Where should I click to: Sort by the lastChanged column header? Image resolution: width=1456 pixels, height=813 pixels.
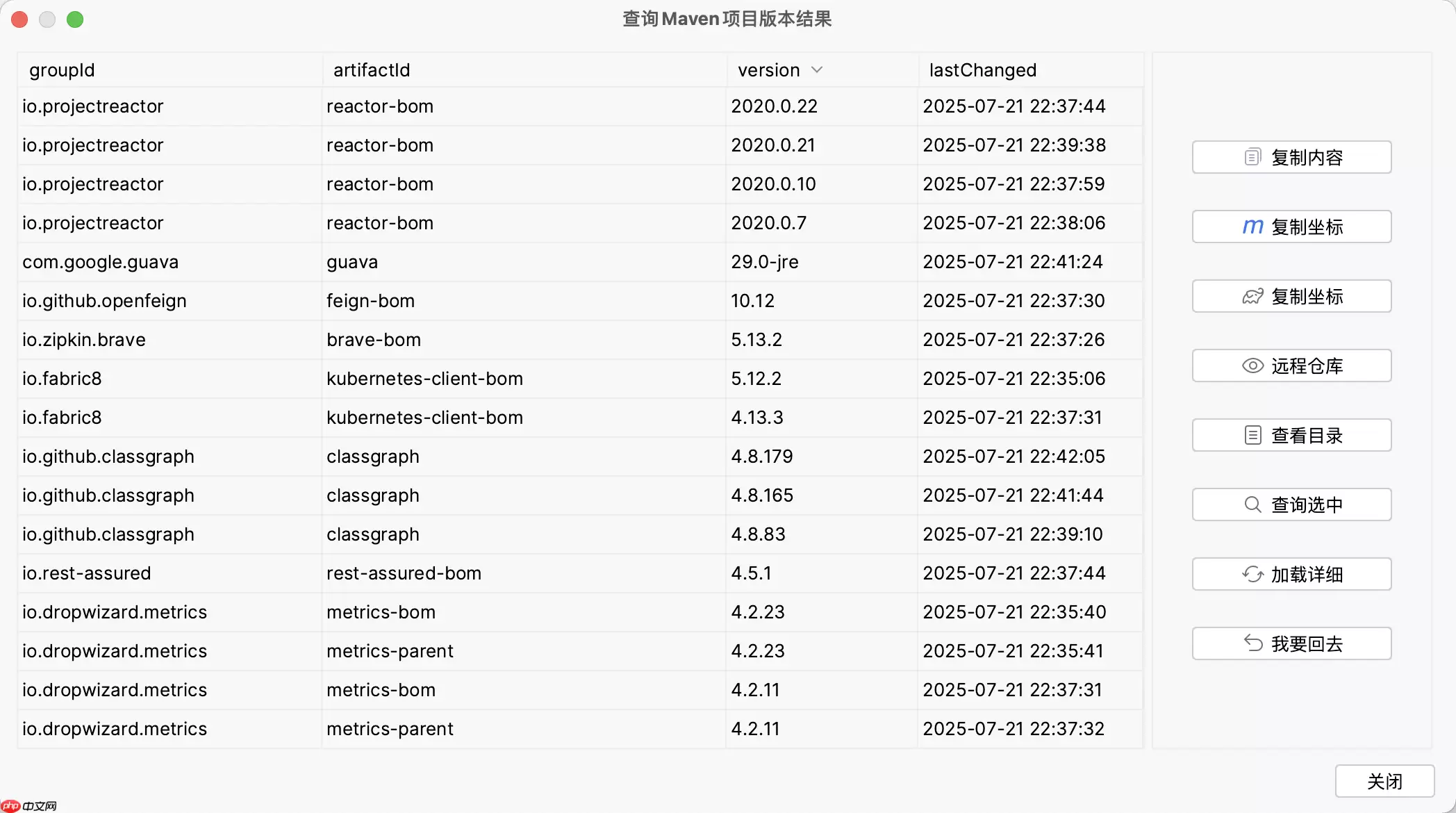tap(1030, 70)
